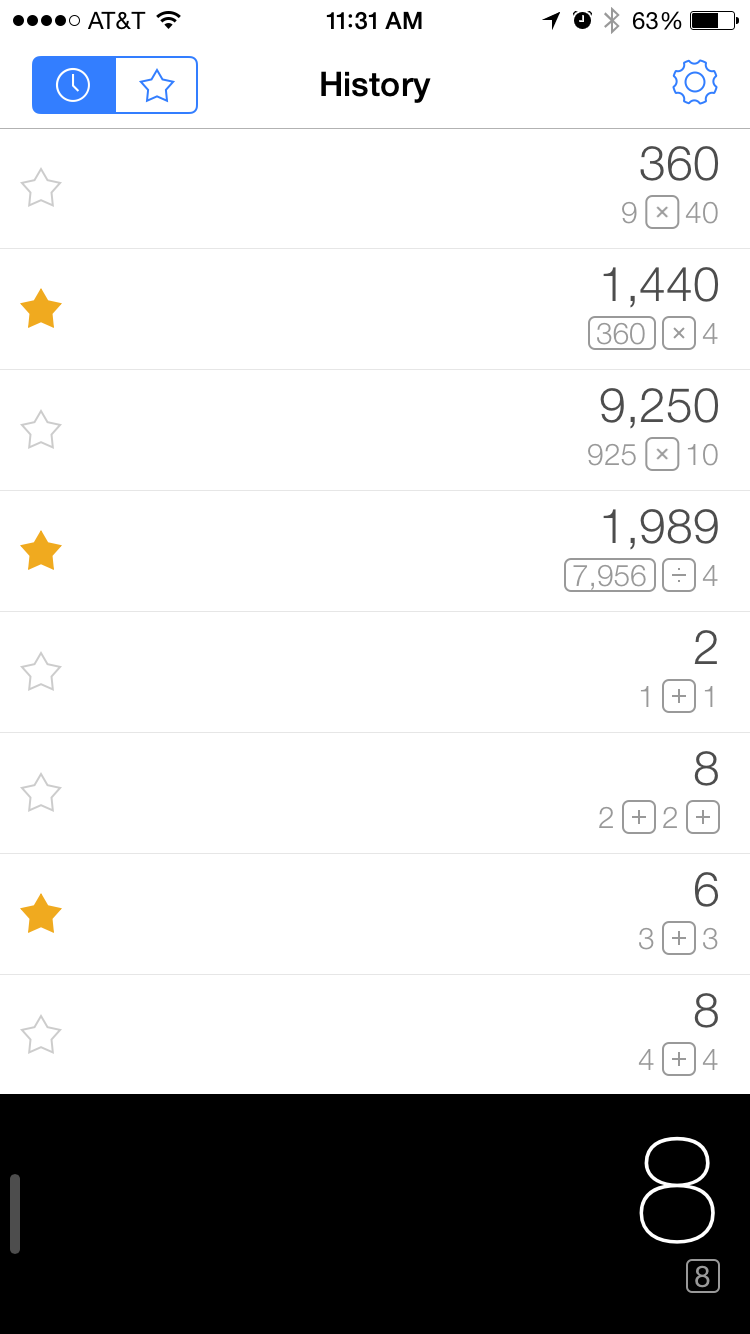Image resolution: width=750 pixels, height=1334 pixels.
Task: Star the 9 × 40 calculation
Action: click(41, 188)
